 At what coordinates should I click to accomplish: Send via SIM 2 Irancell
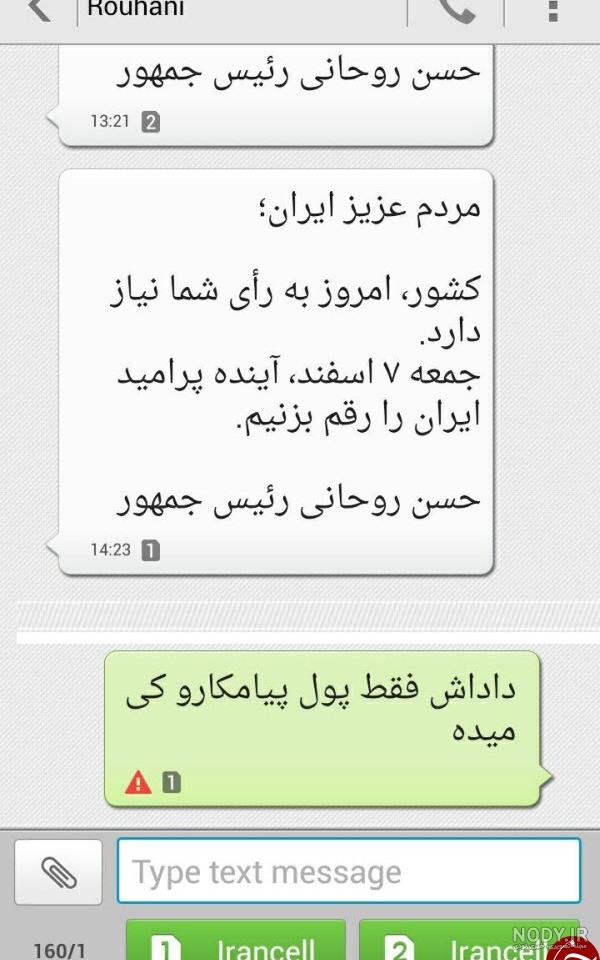469,940
